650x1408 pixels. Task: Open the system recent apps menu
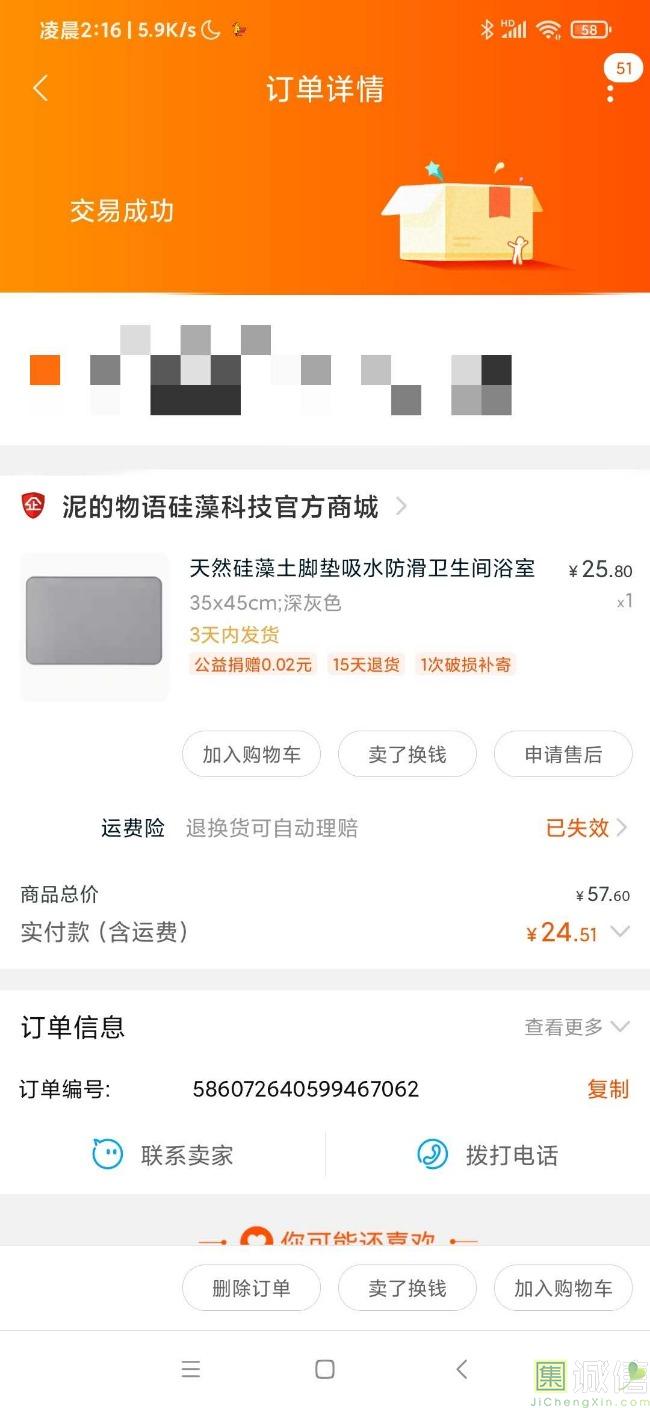191,1370
